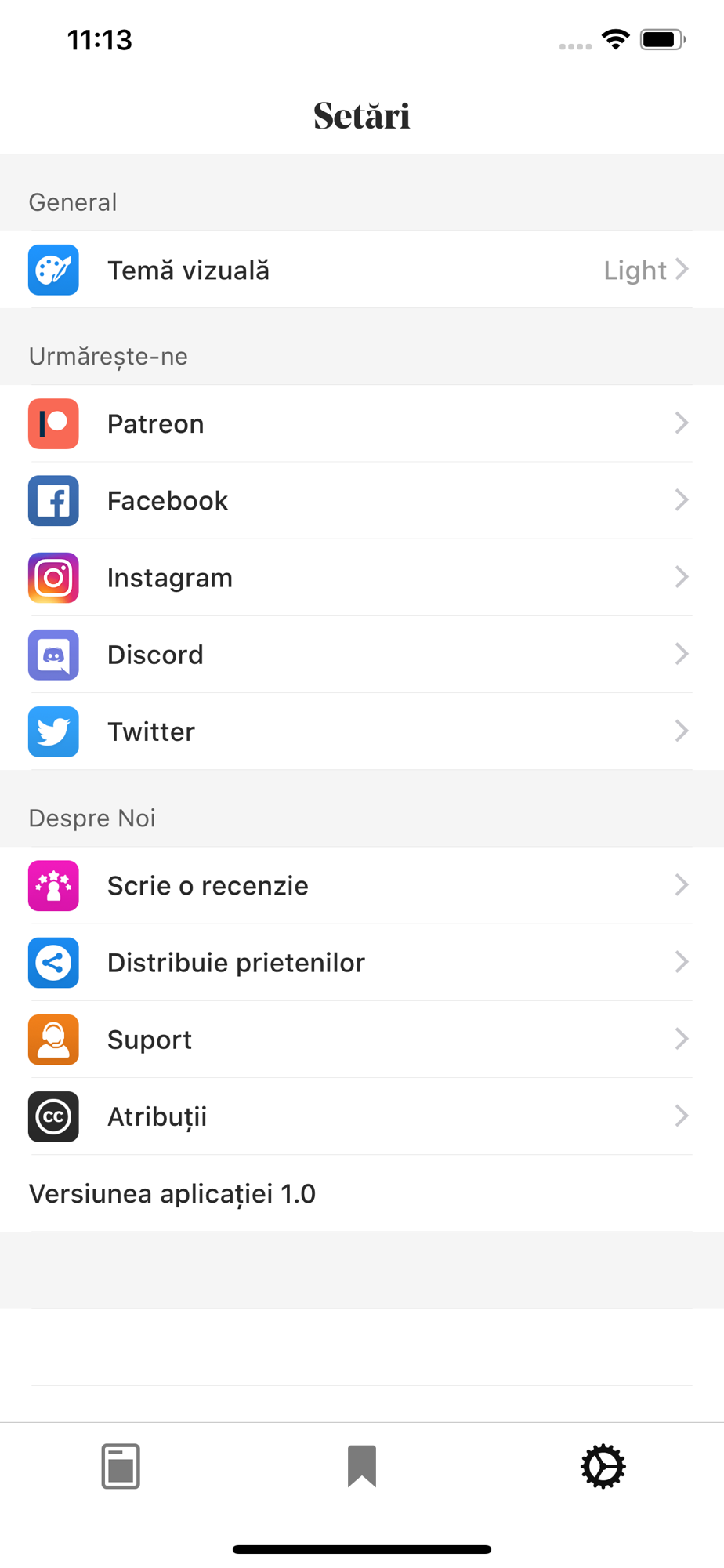Visit the Facebook page
The height and width of the screenshot is (1568, 724).
tap(360, 501)
